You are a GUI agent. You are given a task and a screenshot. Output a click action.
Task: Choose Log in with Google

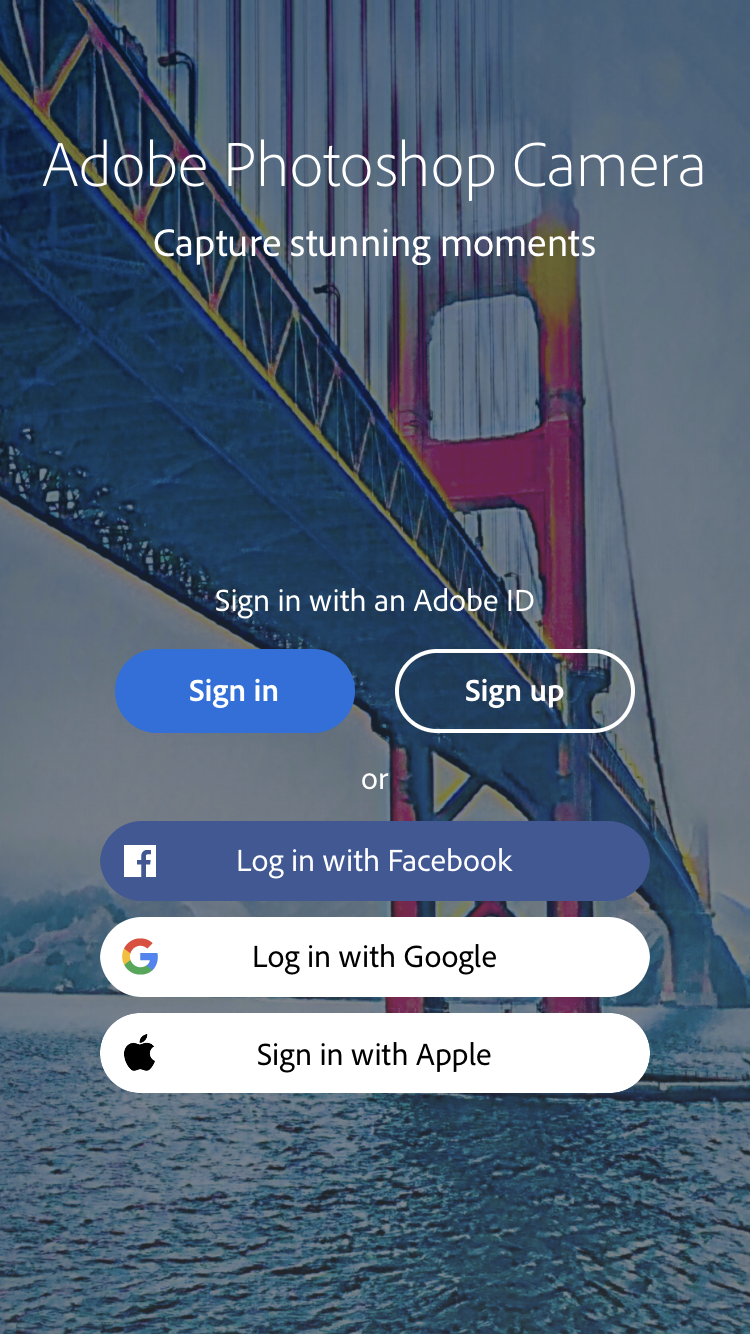374,957
